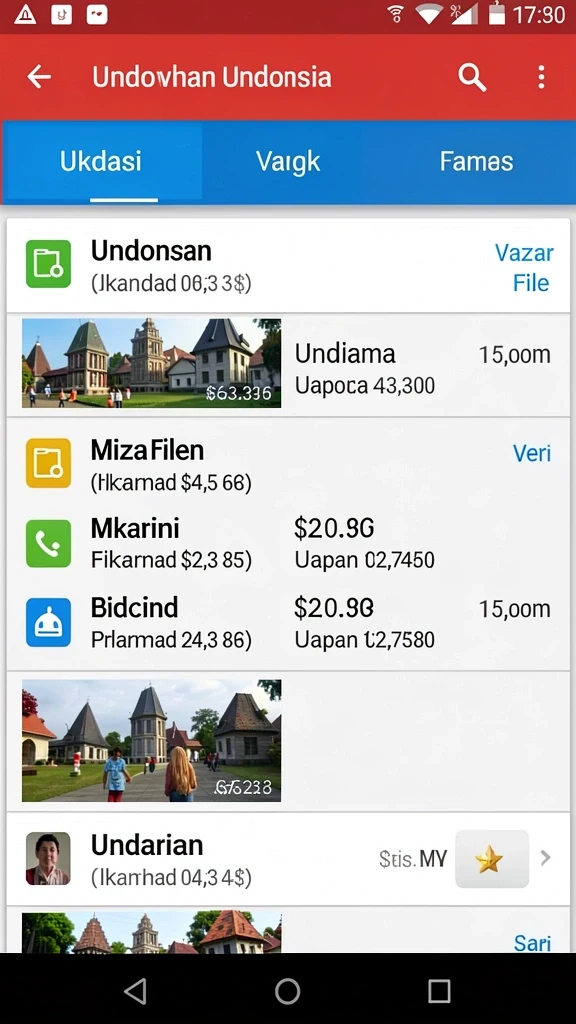Open the Undonsan row
This screenshot has height=1024, width=576.
click(x=288, y=266)
